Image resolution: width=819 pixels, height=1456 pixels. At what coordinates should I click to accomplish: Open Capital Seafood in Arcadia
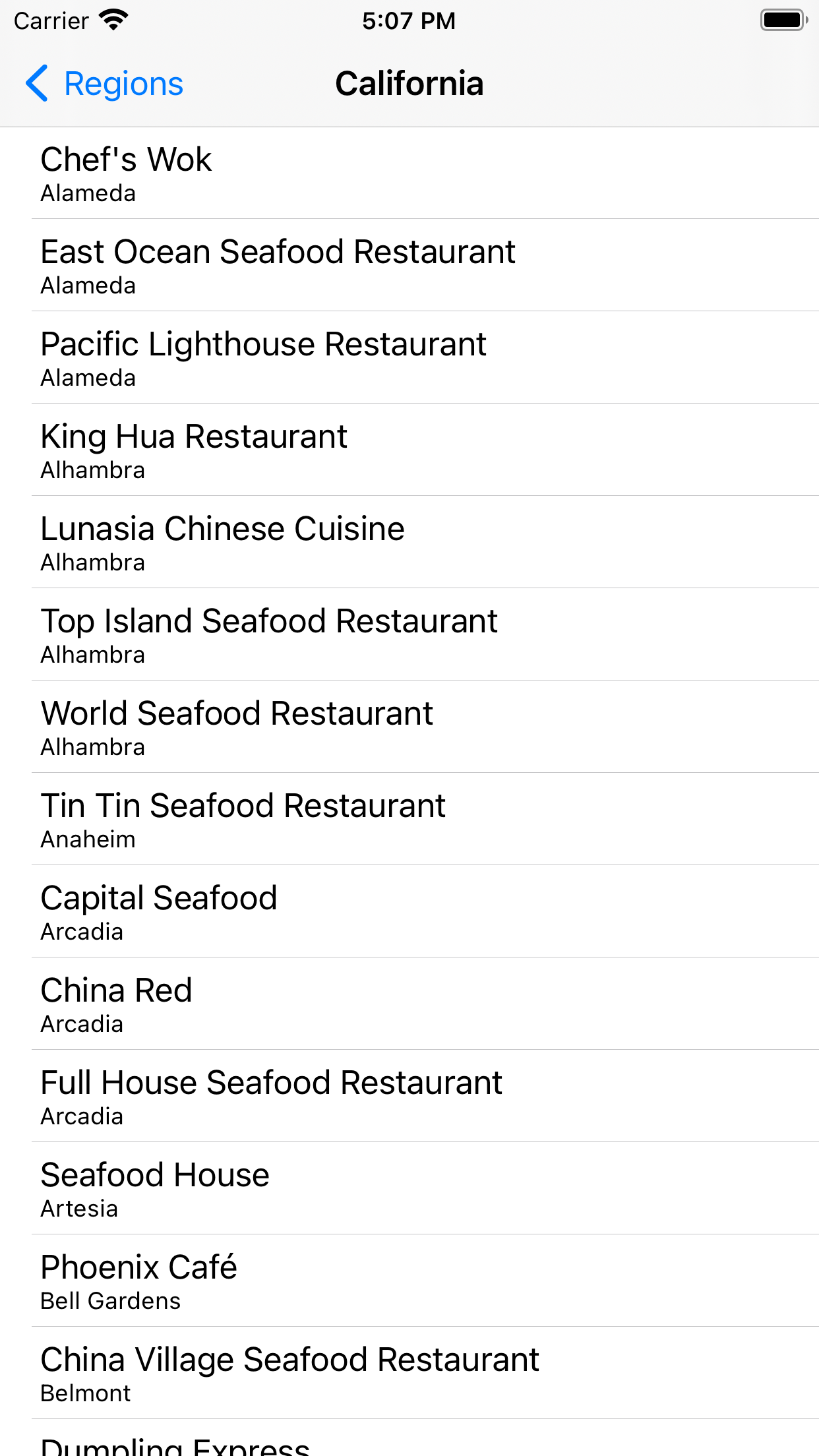point(409,912)
